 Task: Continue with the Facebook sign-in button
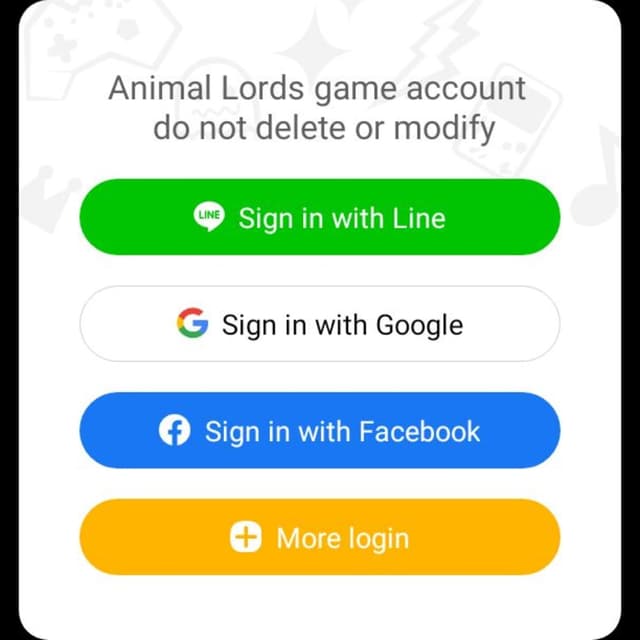pyautogui.click(x=320, y=431)
